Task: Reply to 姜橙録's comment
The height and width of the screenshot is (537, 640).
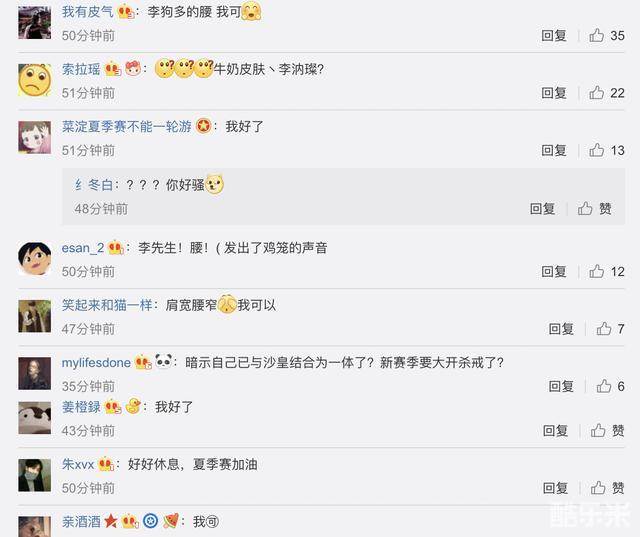Action: coord(554,430)
